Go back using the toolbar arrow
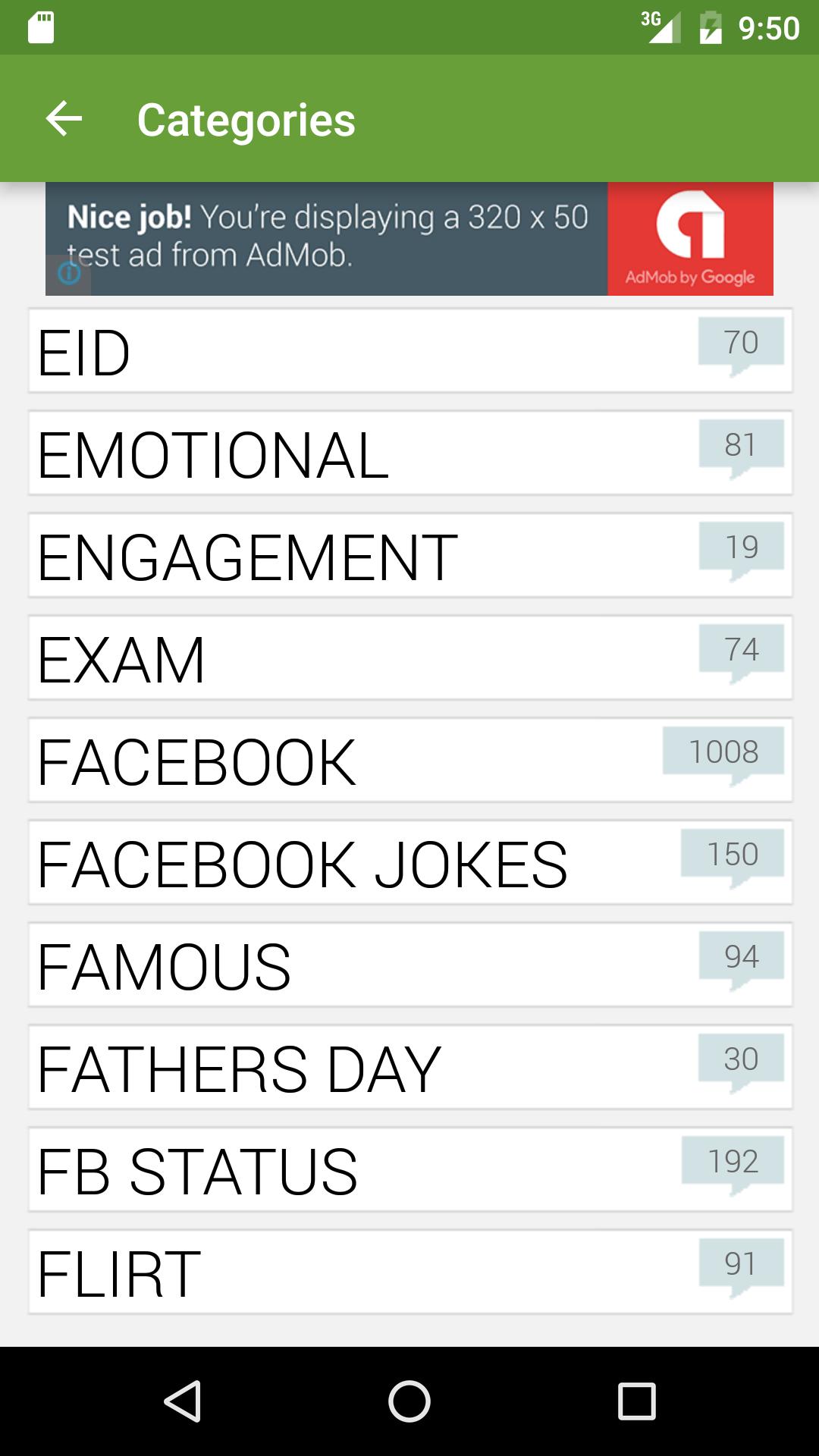 click(x=64, y=119)
